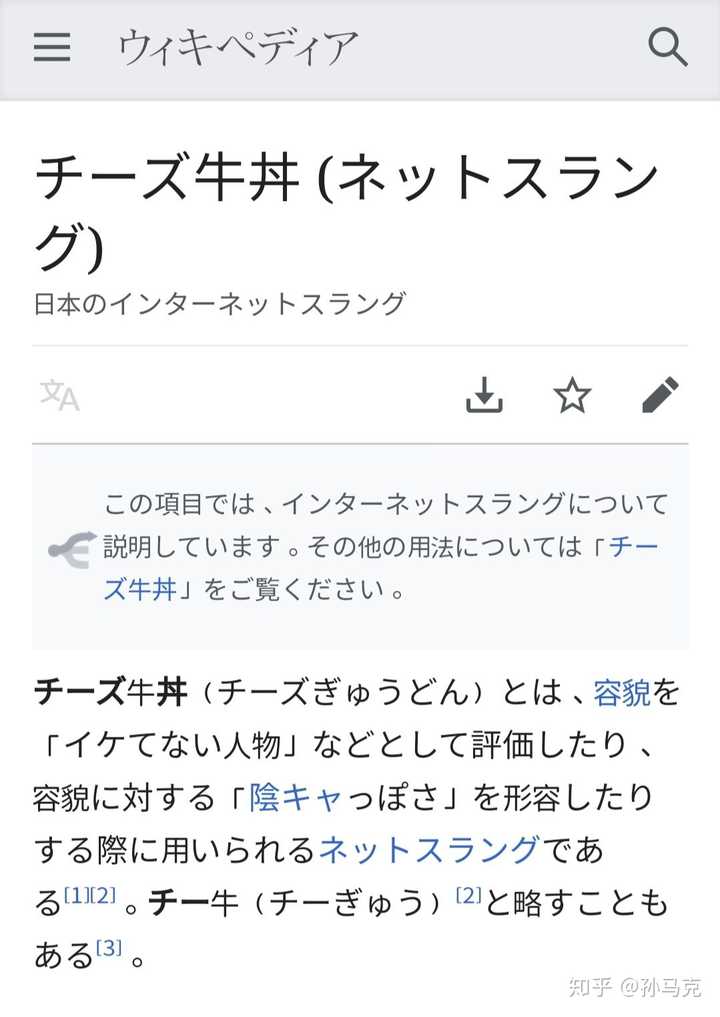Open the hamburger navigation menu
This screenshot has height=1017, width=720.
[x=51, y=47]
